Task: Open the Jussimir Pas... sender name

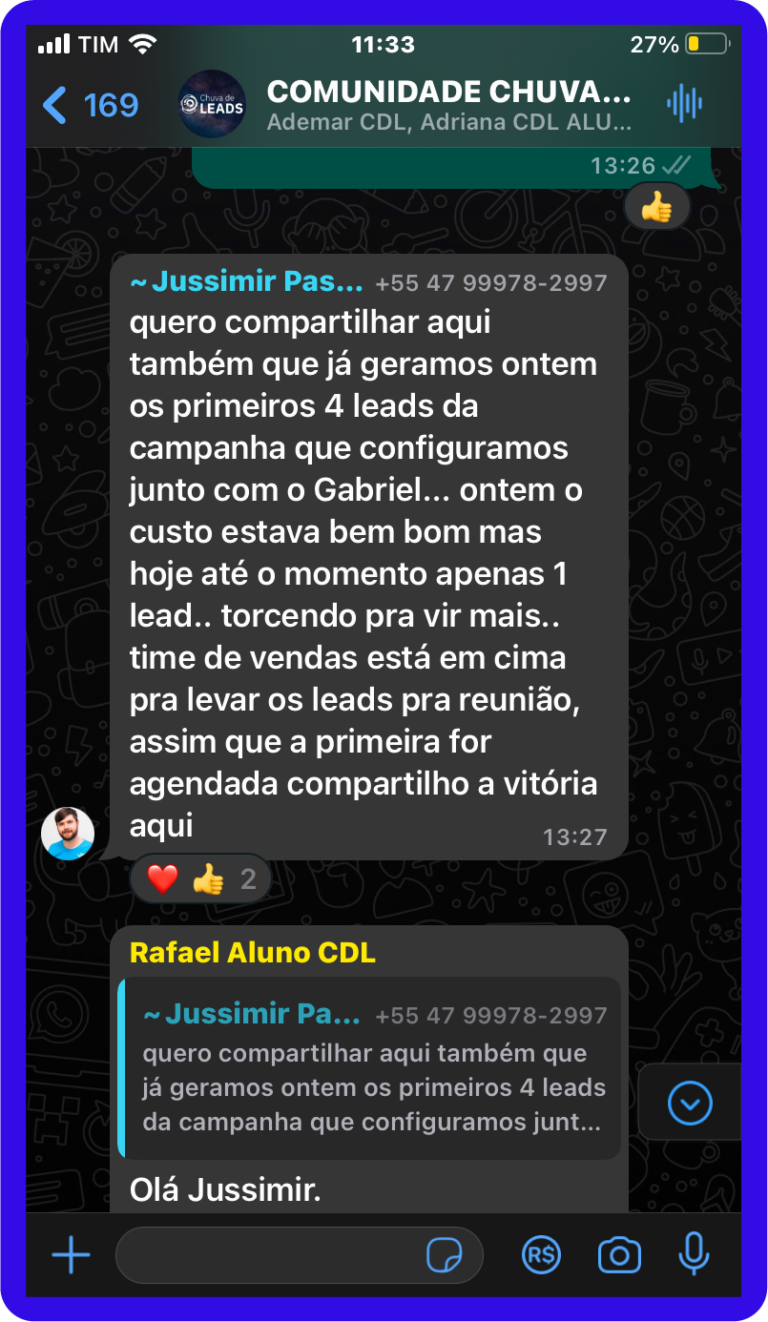Action: [246, 283]
